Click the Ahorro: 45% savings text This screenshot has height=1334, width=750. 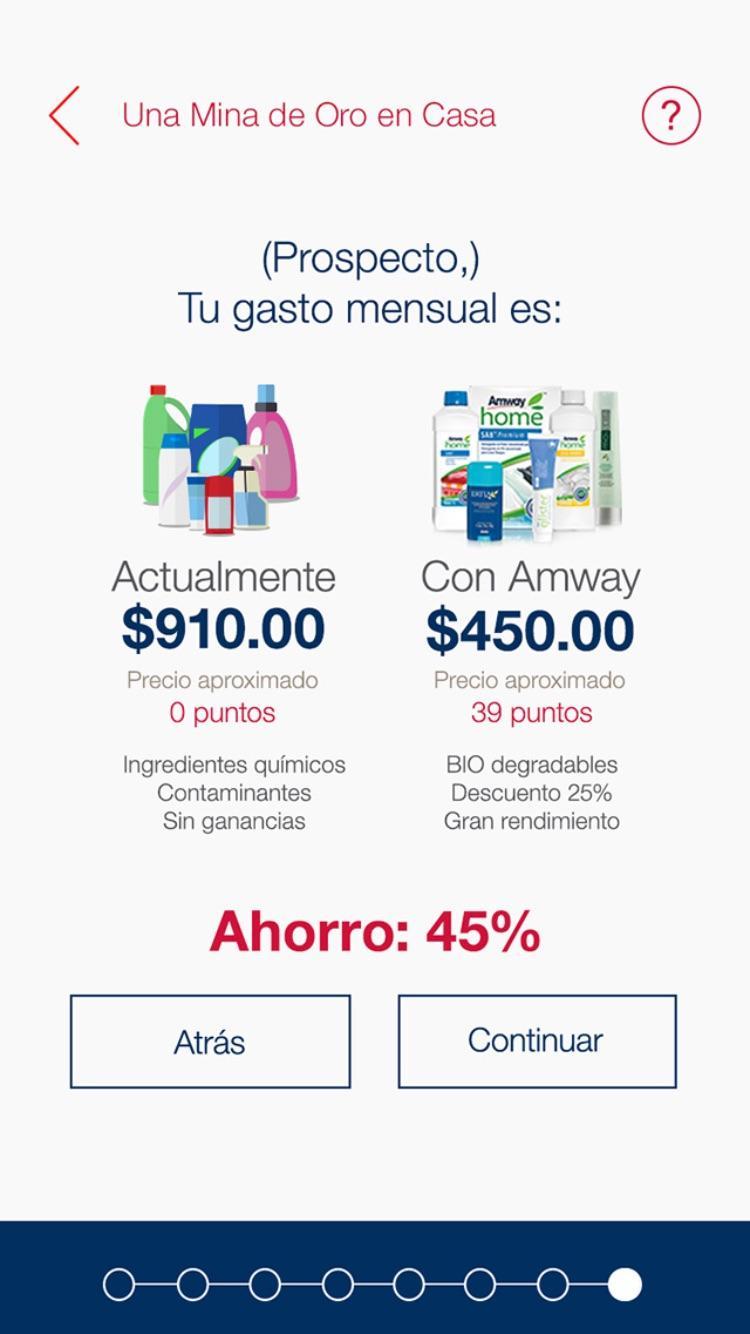point(375,930)
